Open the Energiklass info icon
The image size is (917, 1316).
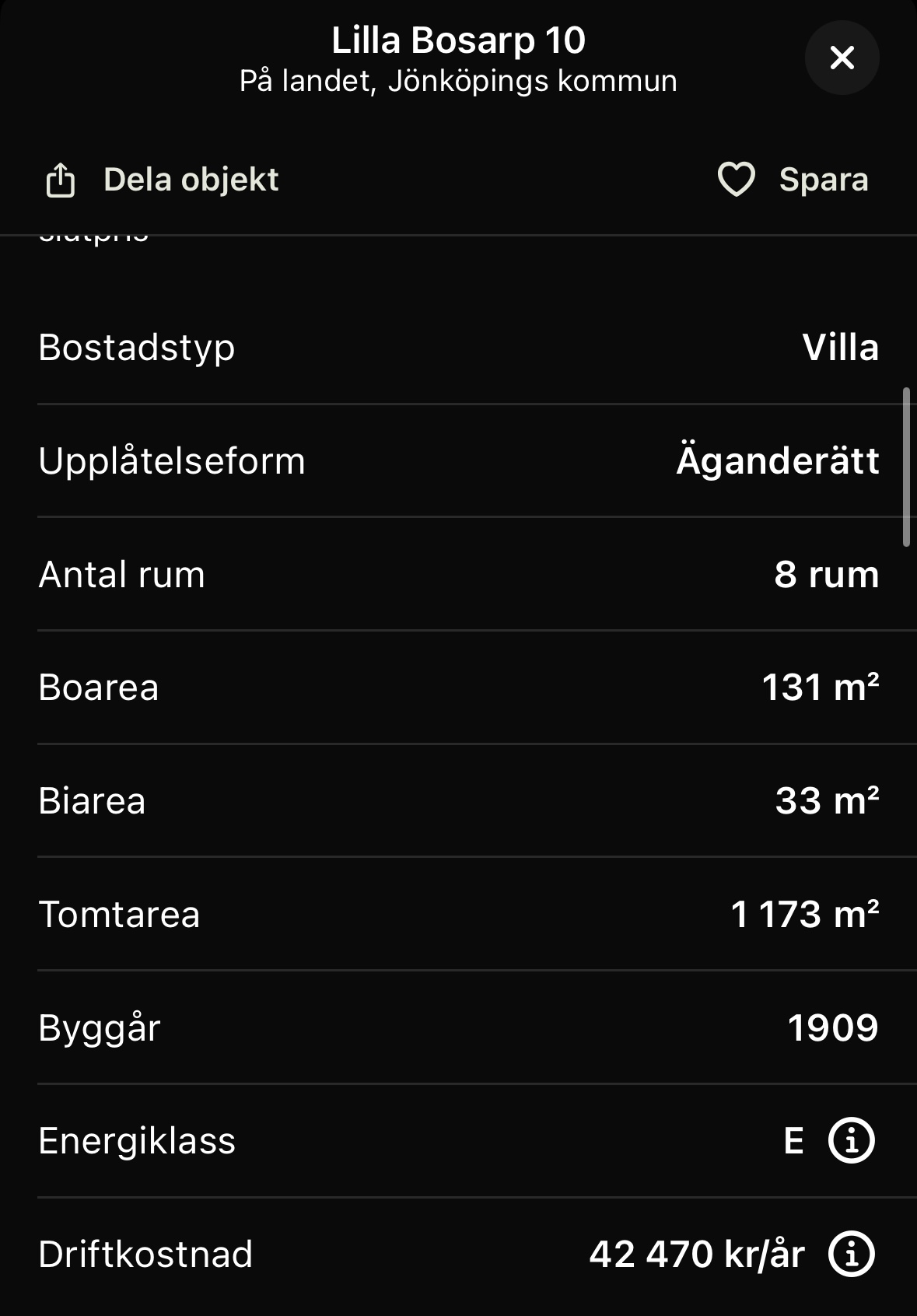coord(851,1140)
